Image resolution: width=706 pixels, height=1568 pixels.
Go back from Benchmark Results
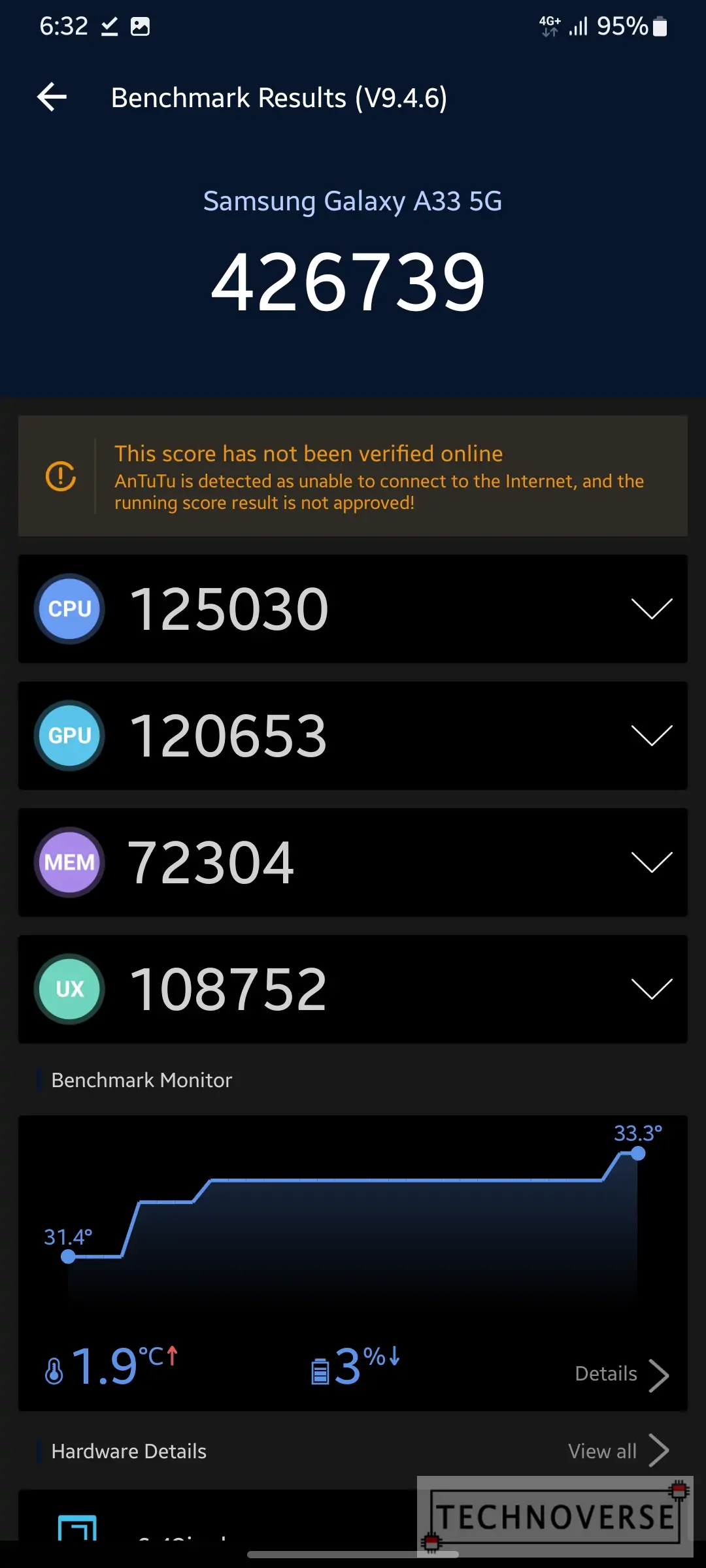[52, 97]
